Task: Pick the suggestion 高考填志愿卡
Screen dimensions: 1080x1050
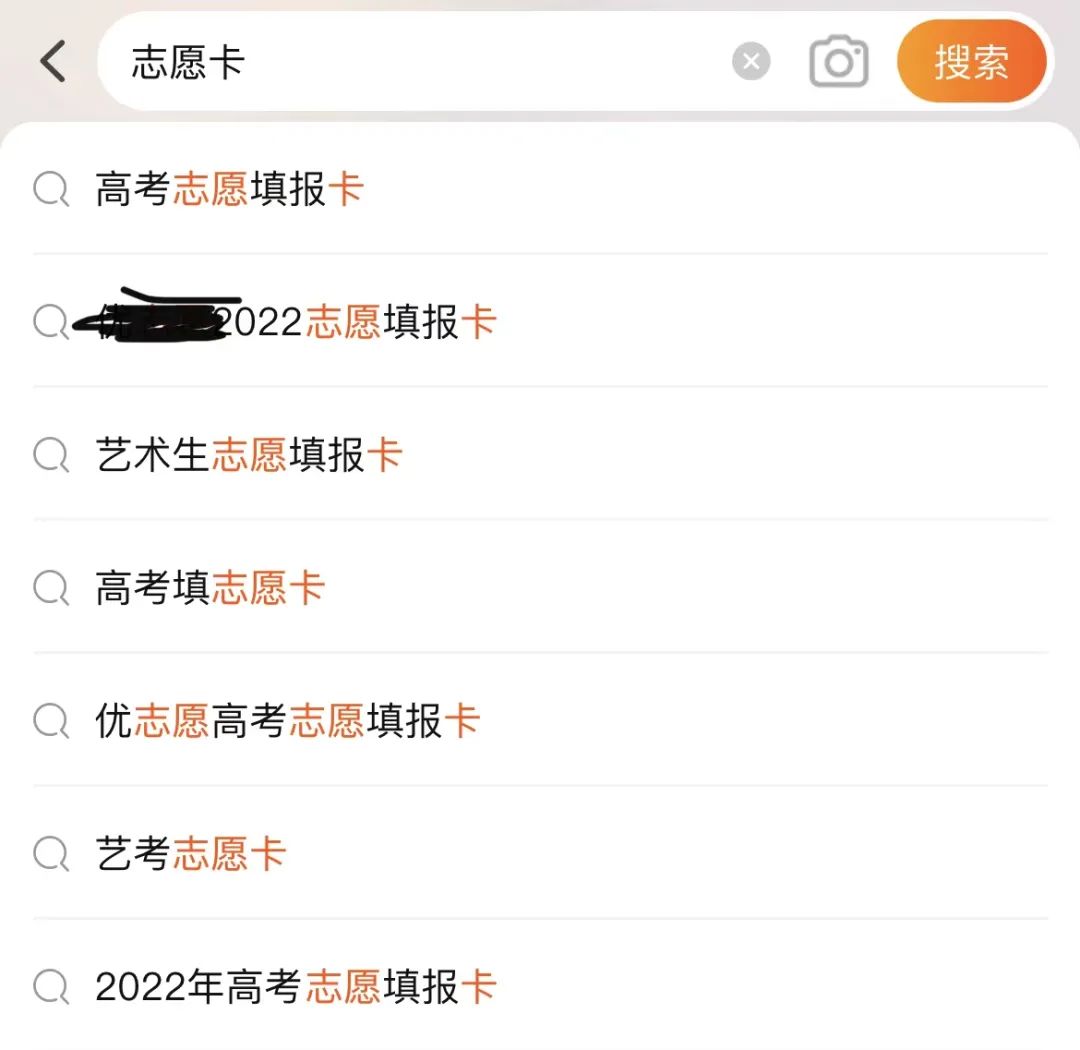Action: [211, 588]
